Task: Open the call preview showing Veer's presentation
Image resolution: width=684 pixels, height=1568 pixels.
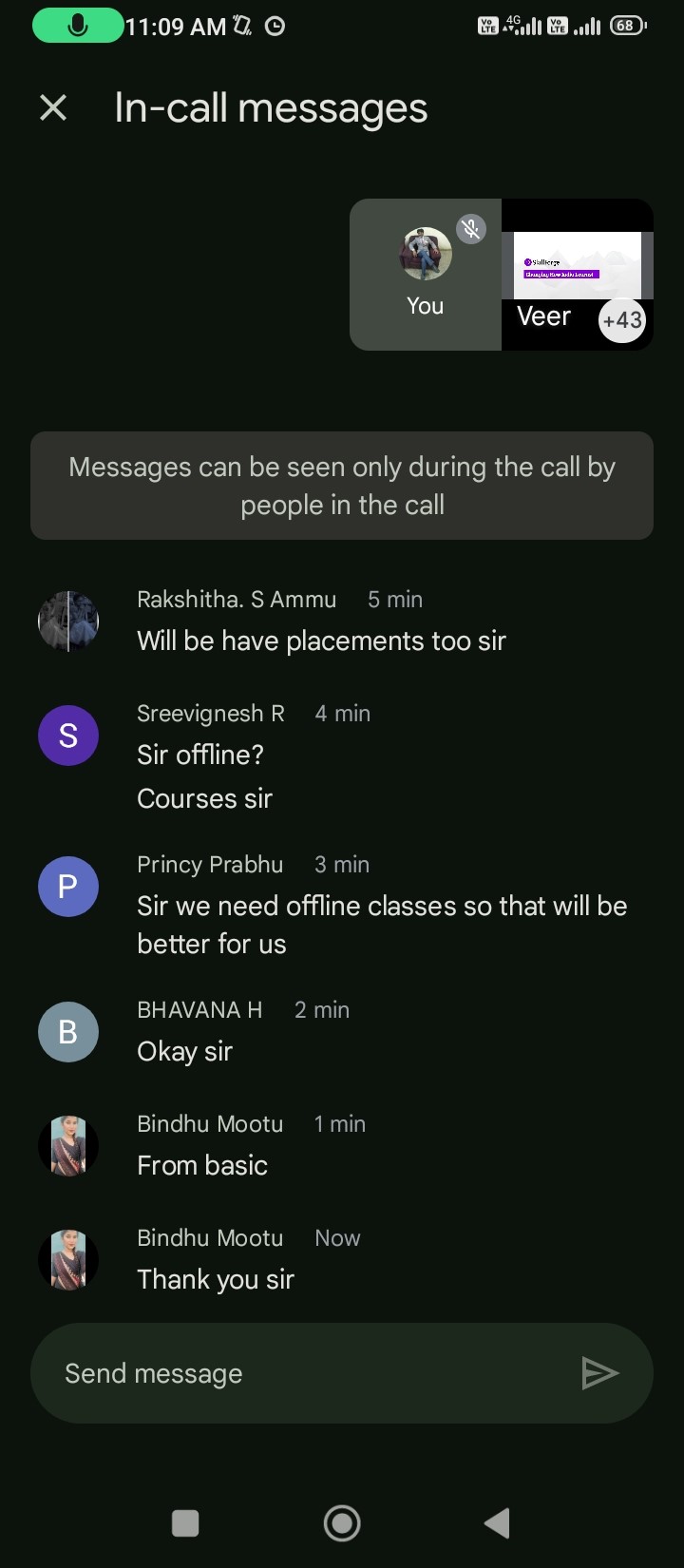Action: pos(577,274)
